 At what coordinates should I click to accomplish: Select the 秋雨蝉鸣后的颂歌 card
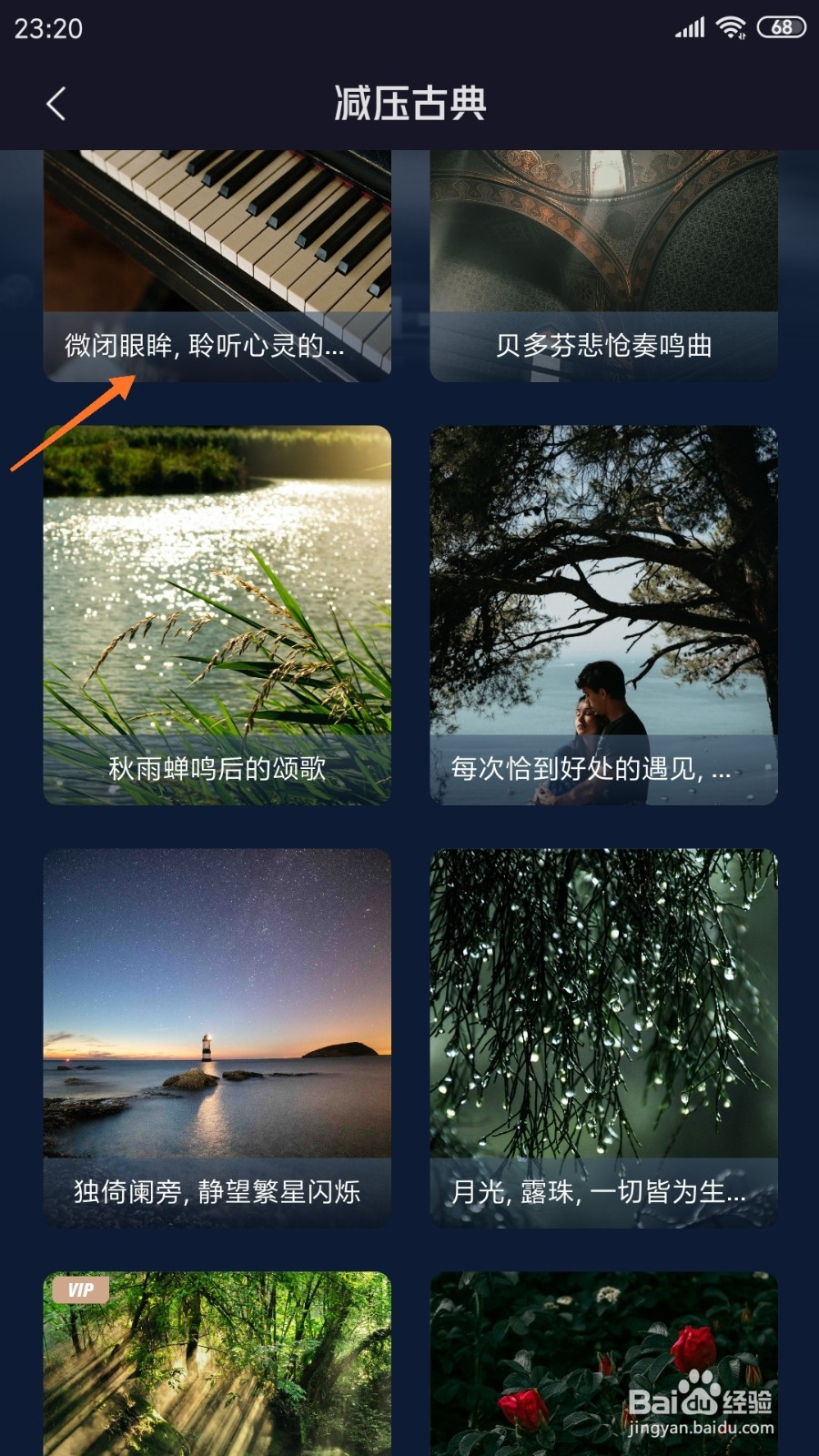click(x=217, y=615)
